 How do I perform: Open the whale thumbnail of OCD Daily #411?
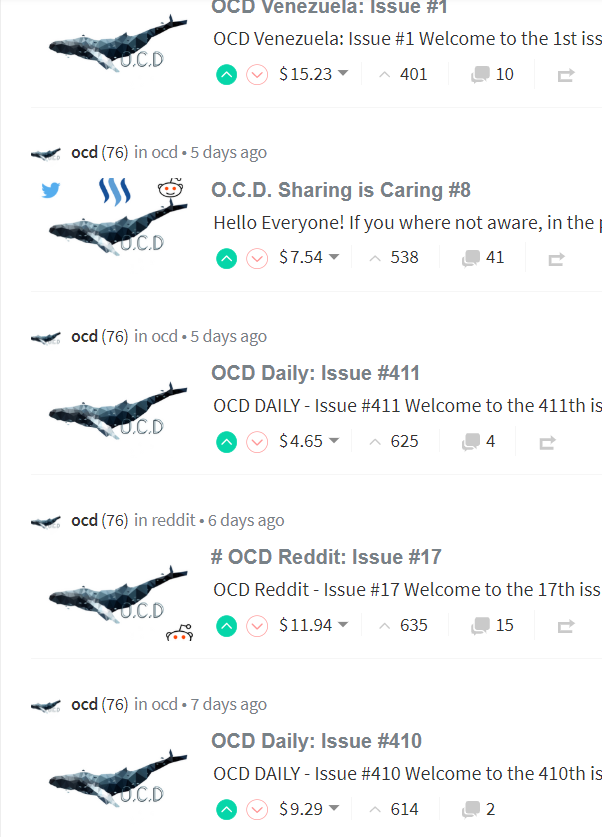(117, 410)
